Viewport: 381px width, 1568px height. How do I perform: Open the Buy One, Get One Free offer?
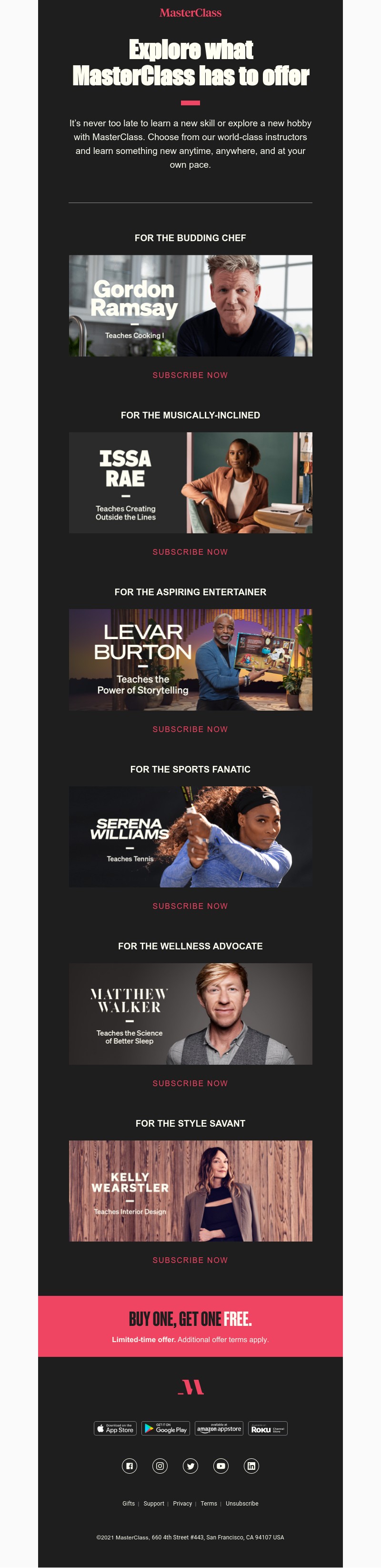190,1326
